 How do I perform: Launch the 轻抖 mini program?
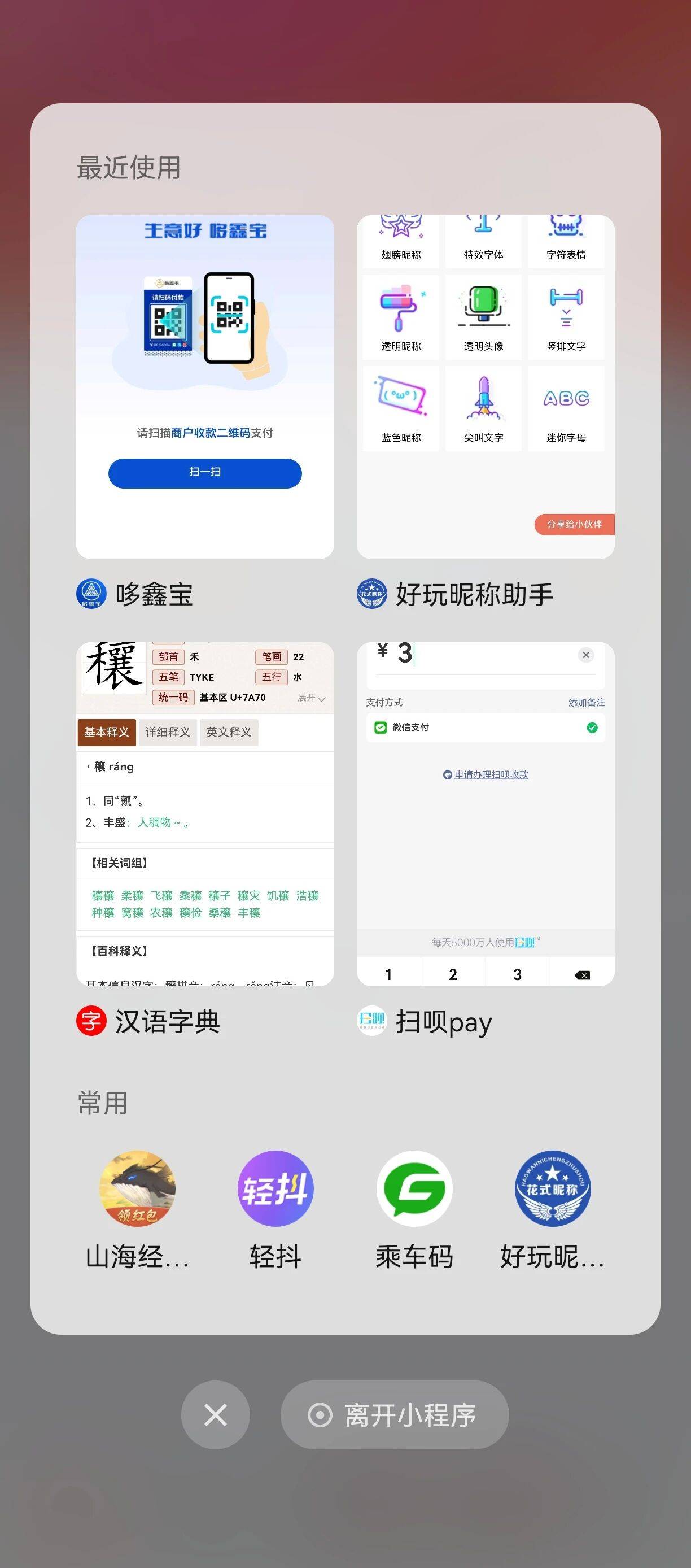click(x=275, y=1188)
